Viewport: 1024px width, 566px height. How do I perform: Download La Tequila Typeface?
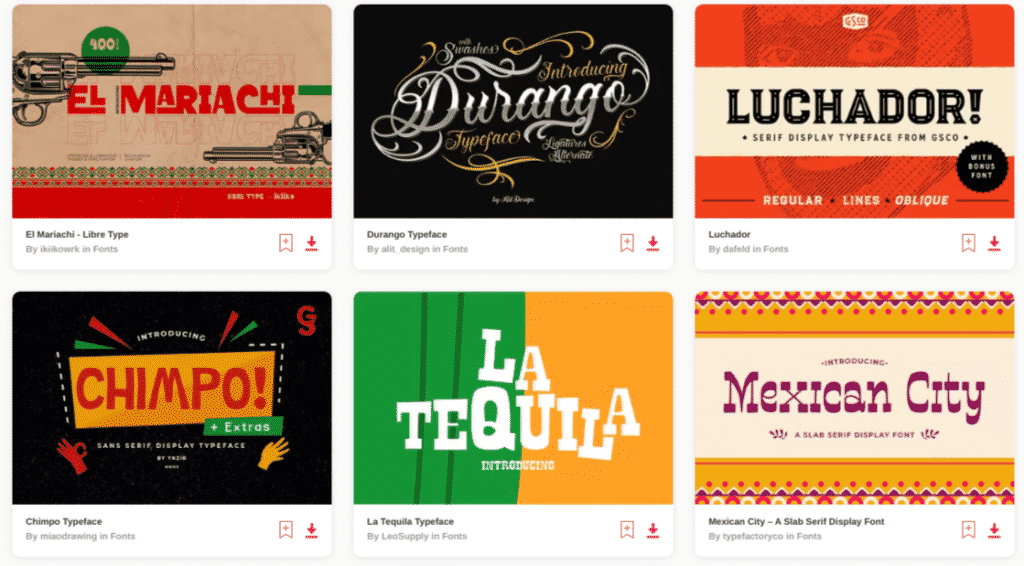(x=653, y=529)
